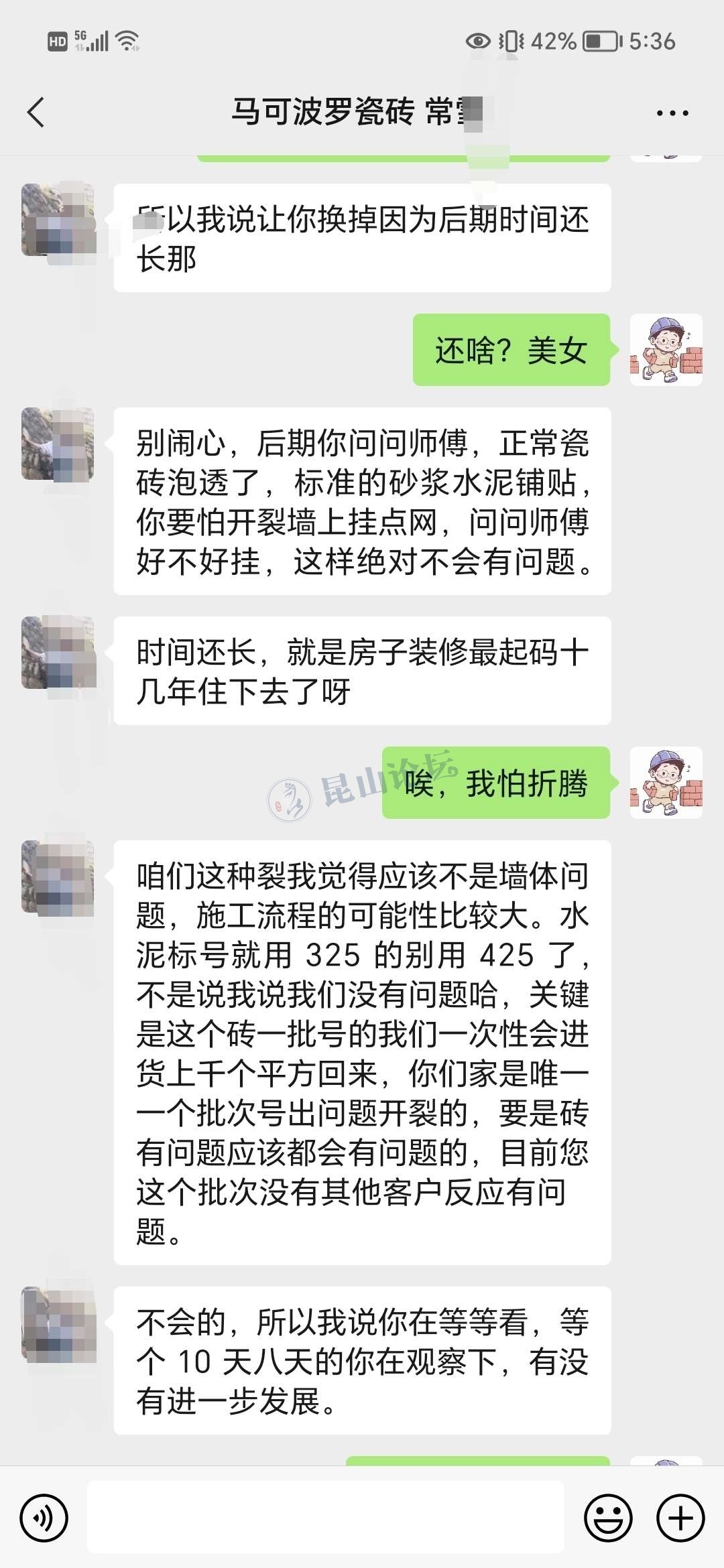Open the emoji sticker picker

(608, 1518)
